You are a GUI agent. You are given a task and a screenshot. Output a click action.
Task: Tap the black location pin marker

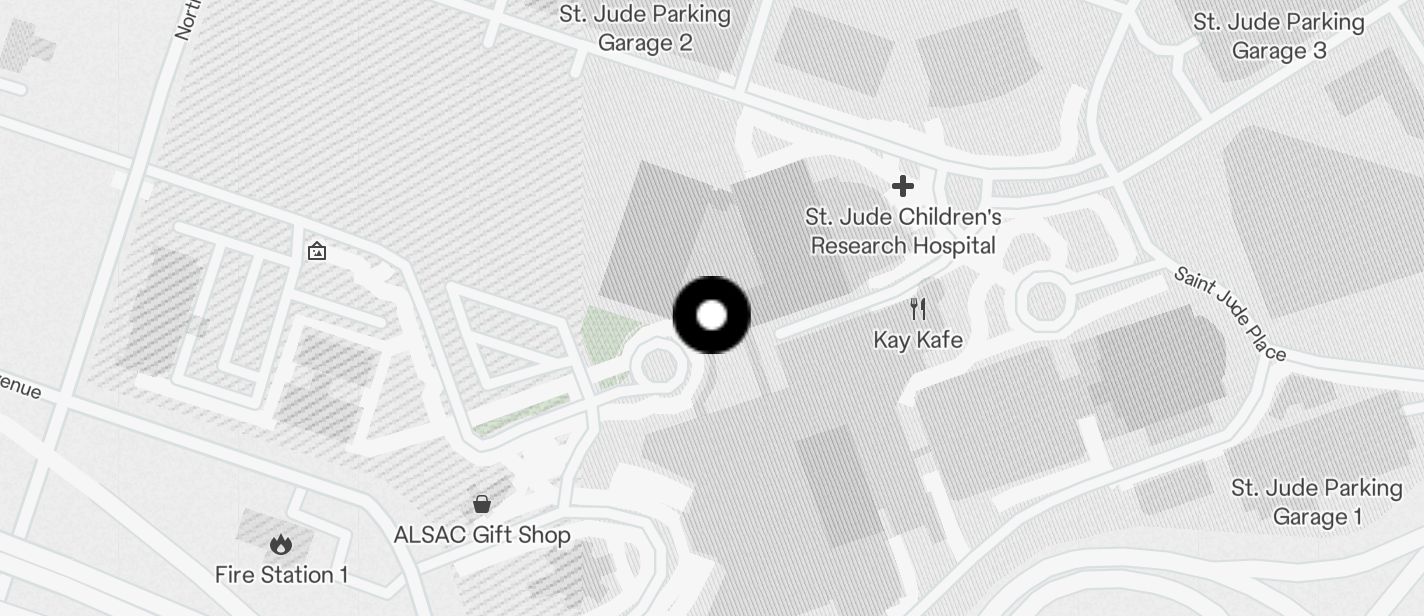(711, 315)
